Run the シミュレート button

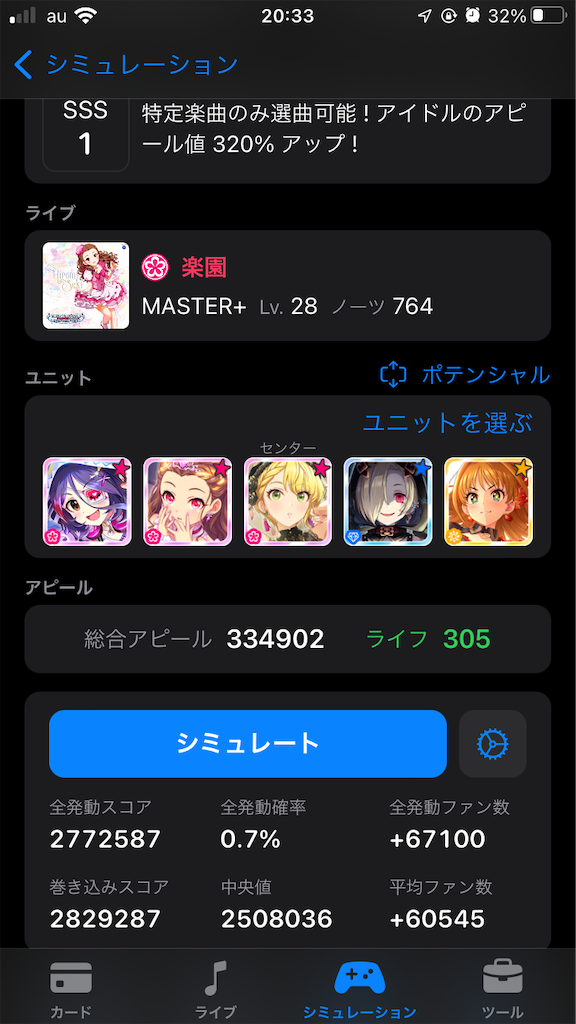248,743
